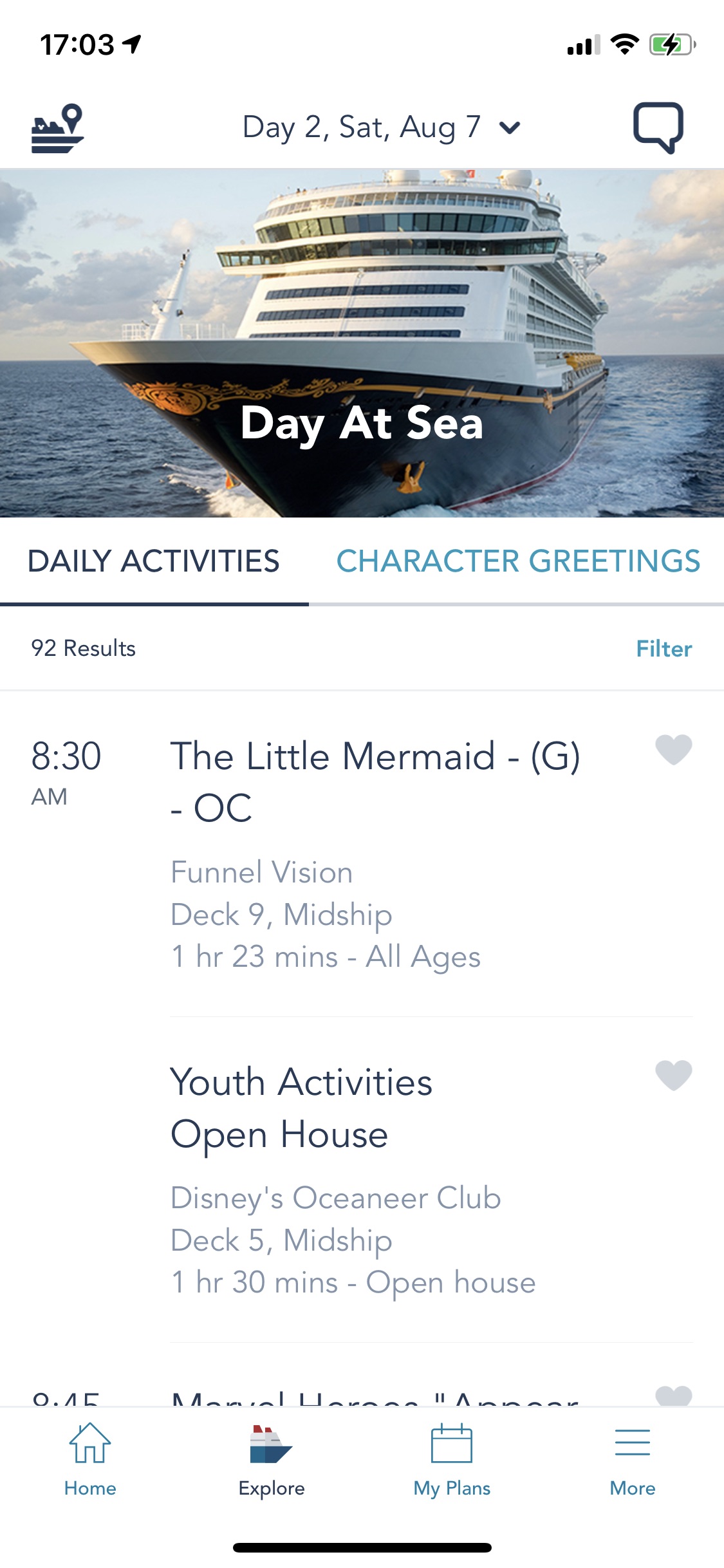Open the Filter options

tap(664, 648)
